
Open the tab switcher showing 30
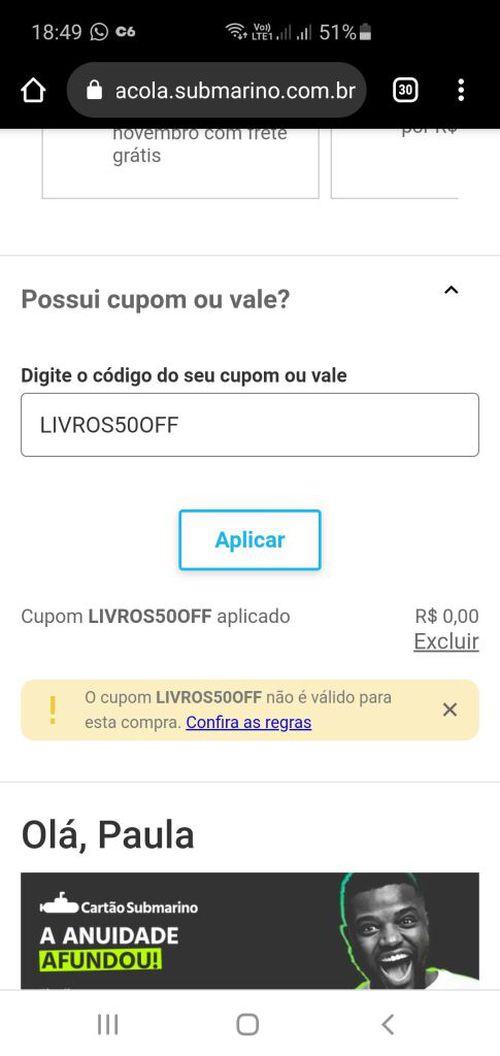click(405, 90)
